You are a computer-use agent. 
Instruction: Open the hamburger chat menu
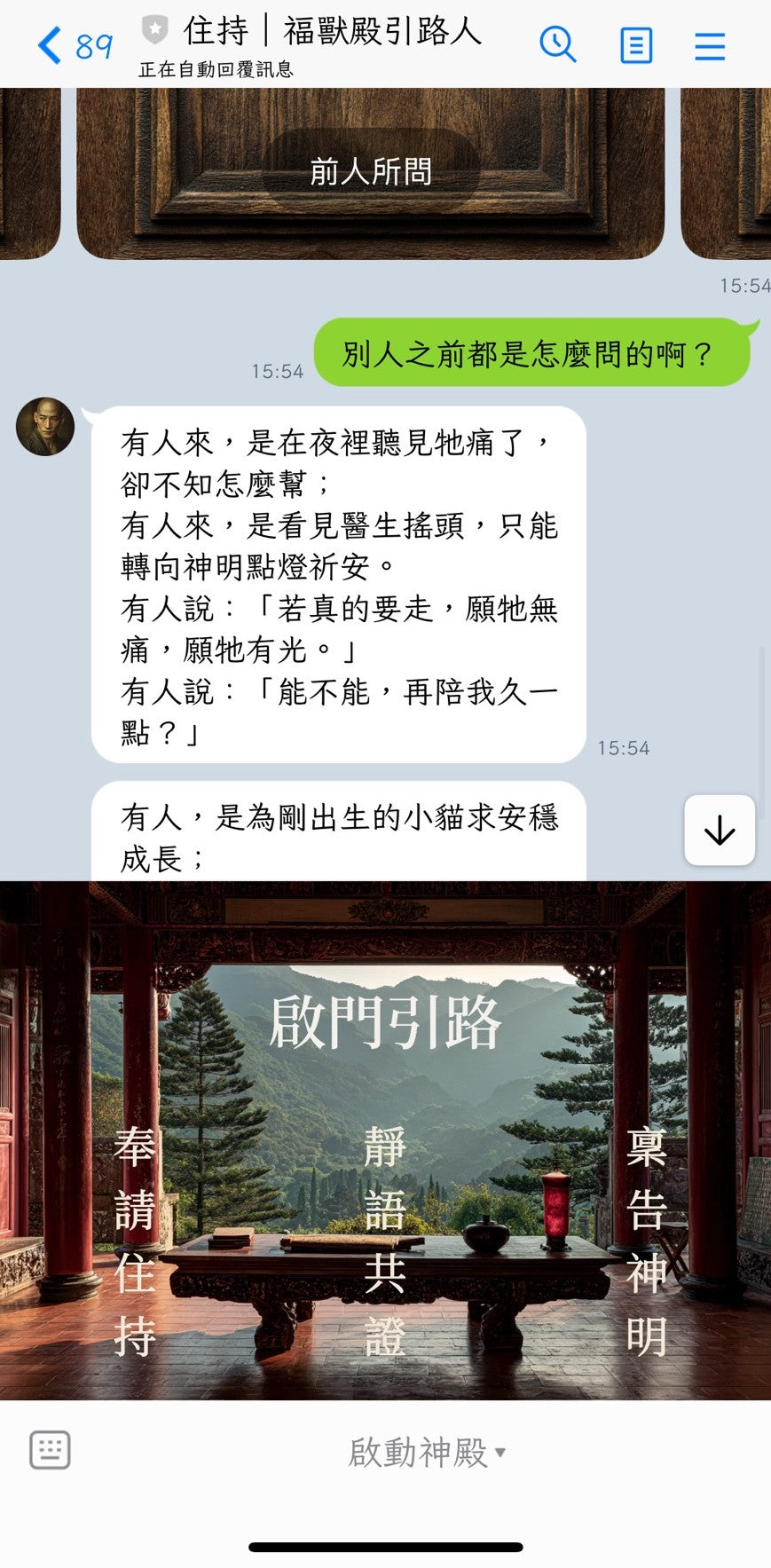click(709, 45)
